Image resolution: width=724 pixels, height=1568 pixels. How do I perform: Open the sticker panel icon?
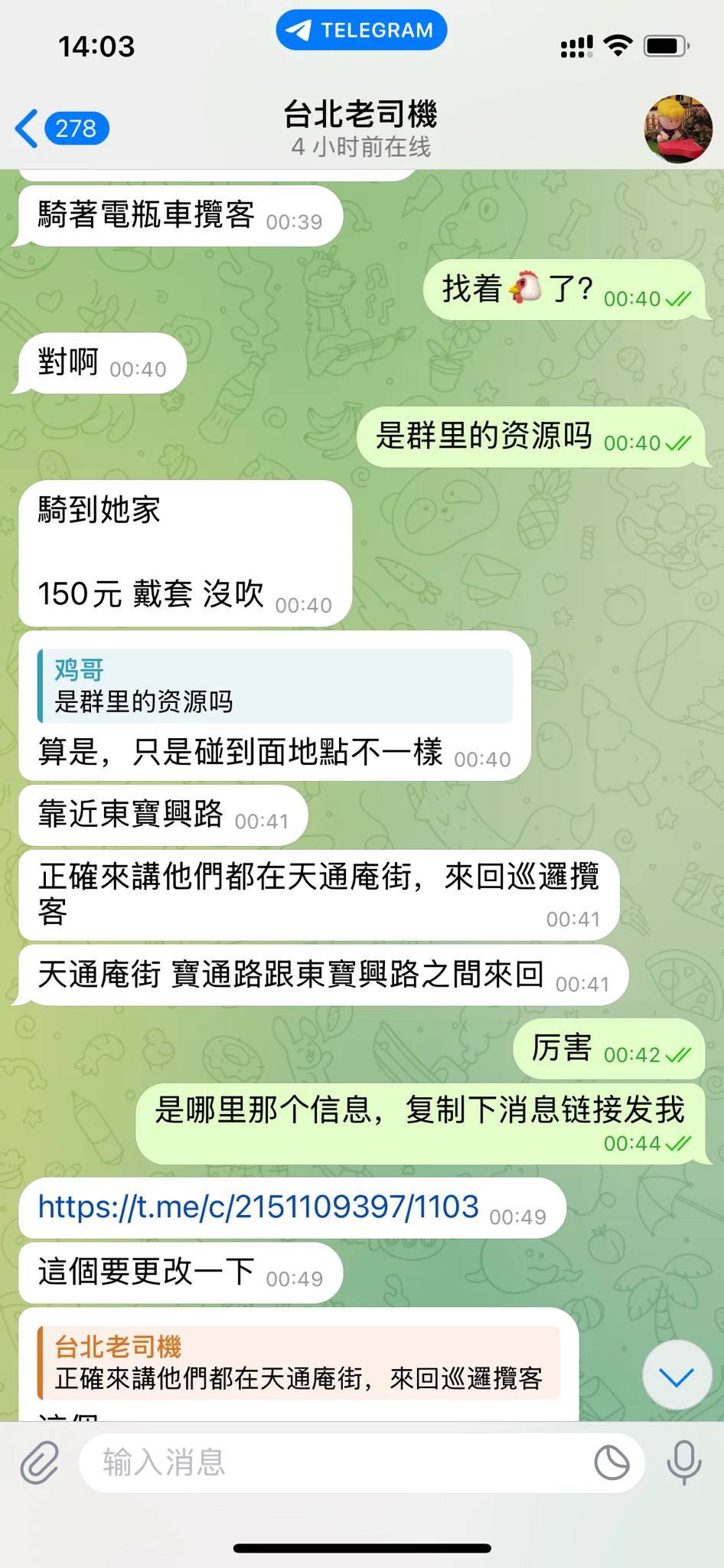coord(611,1462)
